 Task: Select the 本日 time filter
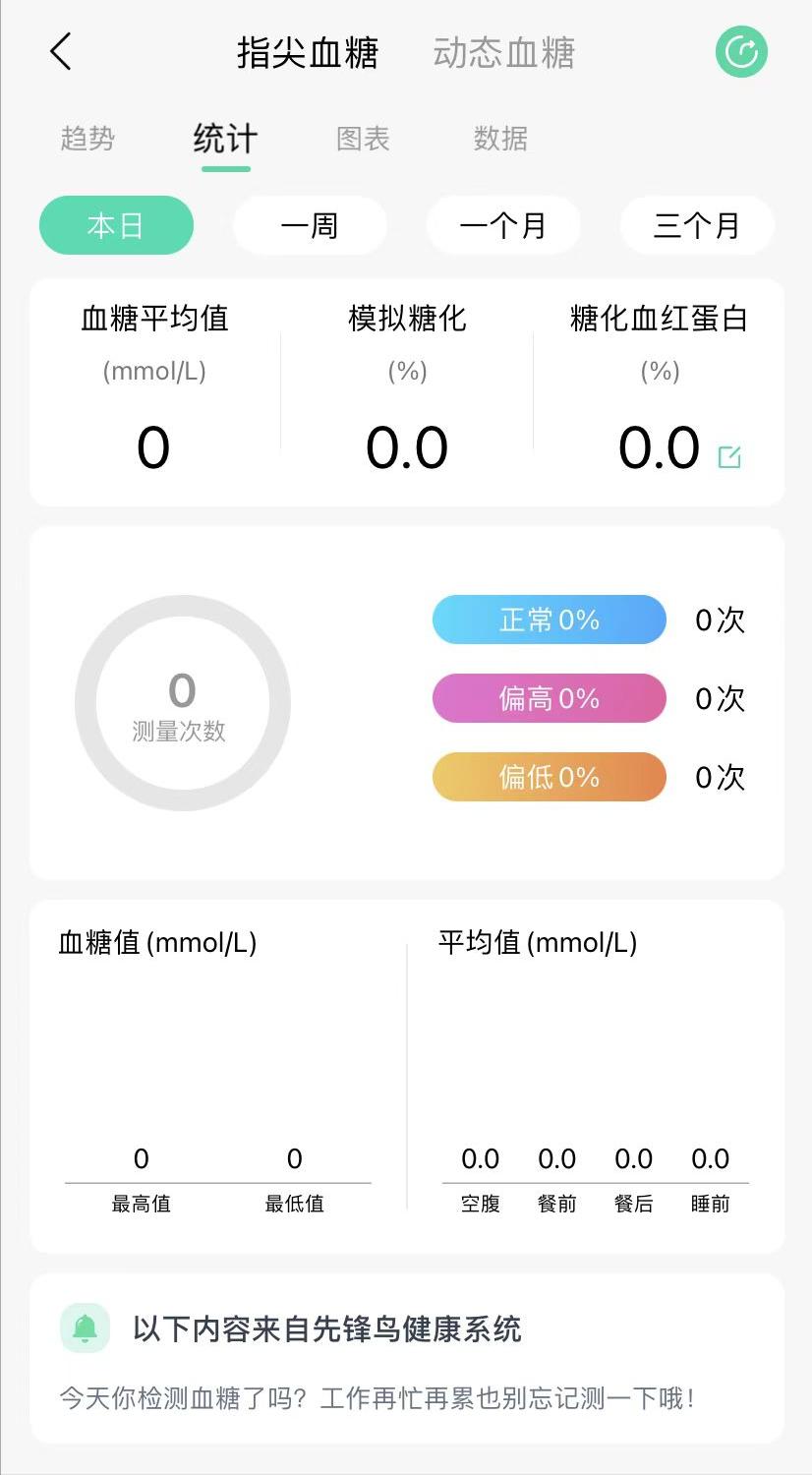(116, 225)
